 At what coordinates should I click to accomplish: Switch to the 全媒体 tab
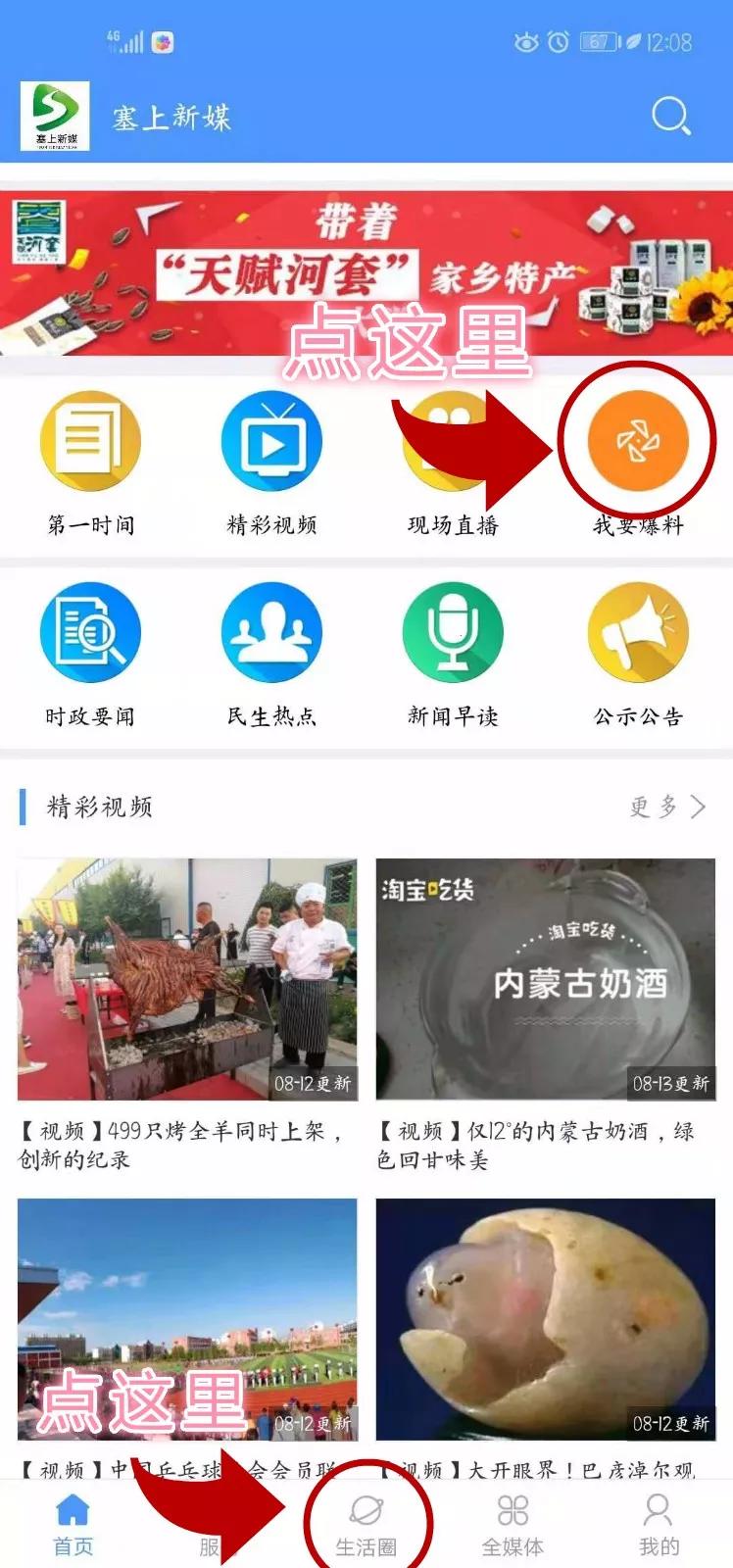coord(512,1514)
